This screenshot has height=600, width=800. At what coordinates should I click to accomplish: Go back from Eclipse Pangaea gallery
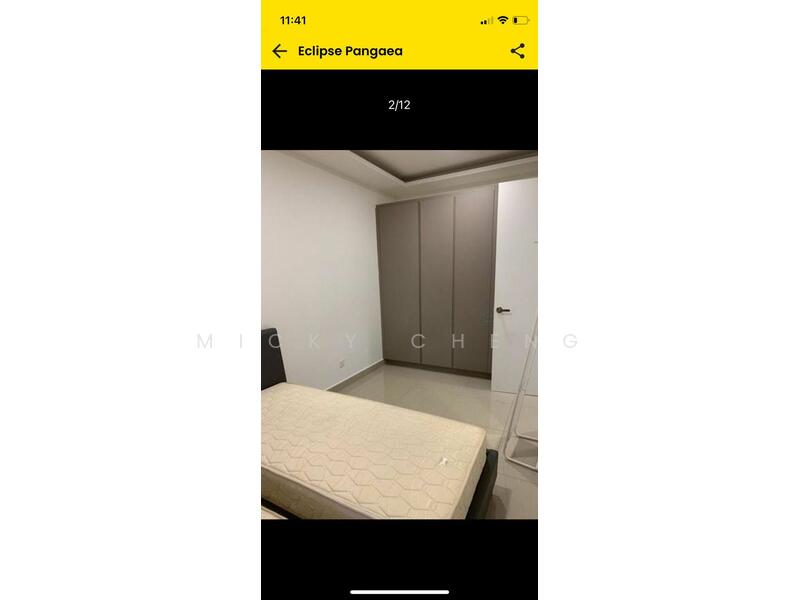pyautogui.click(x=279, y=51)
